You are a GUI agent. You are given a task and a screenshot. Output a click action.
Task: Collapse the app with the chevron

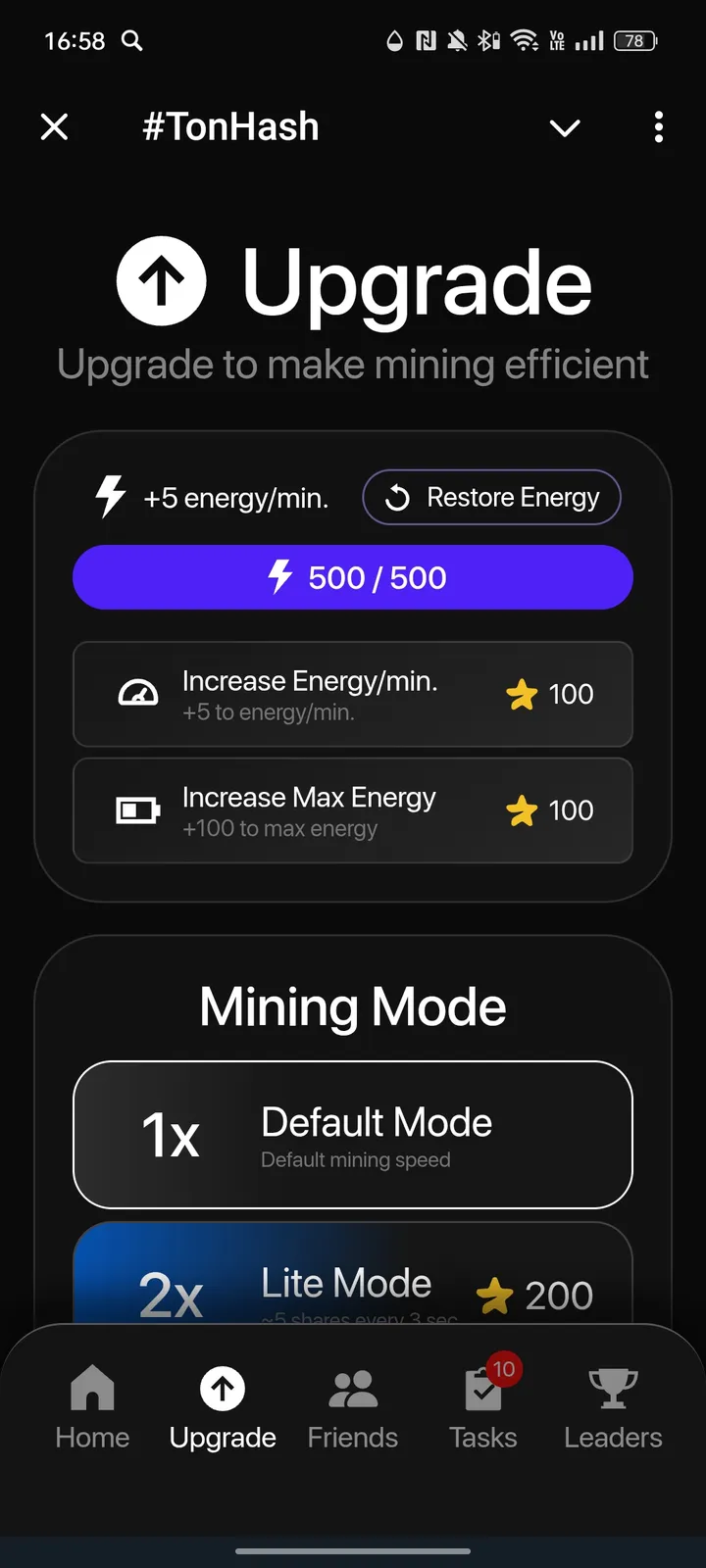(565, 127)
